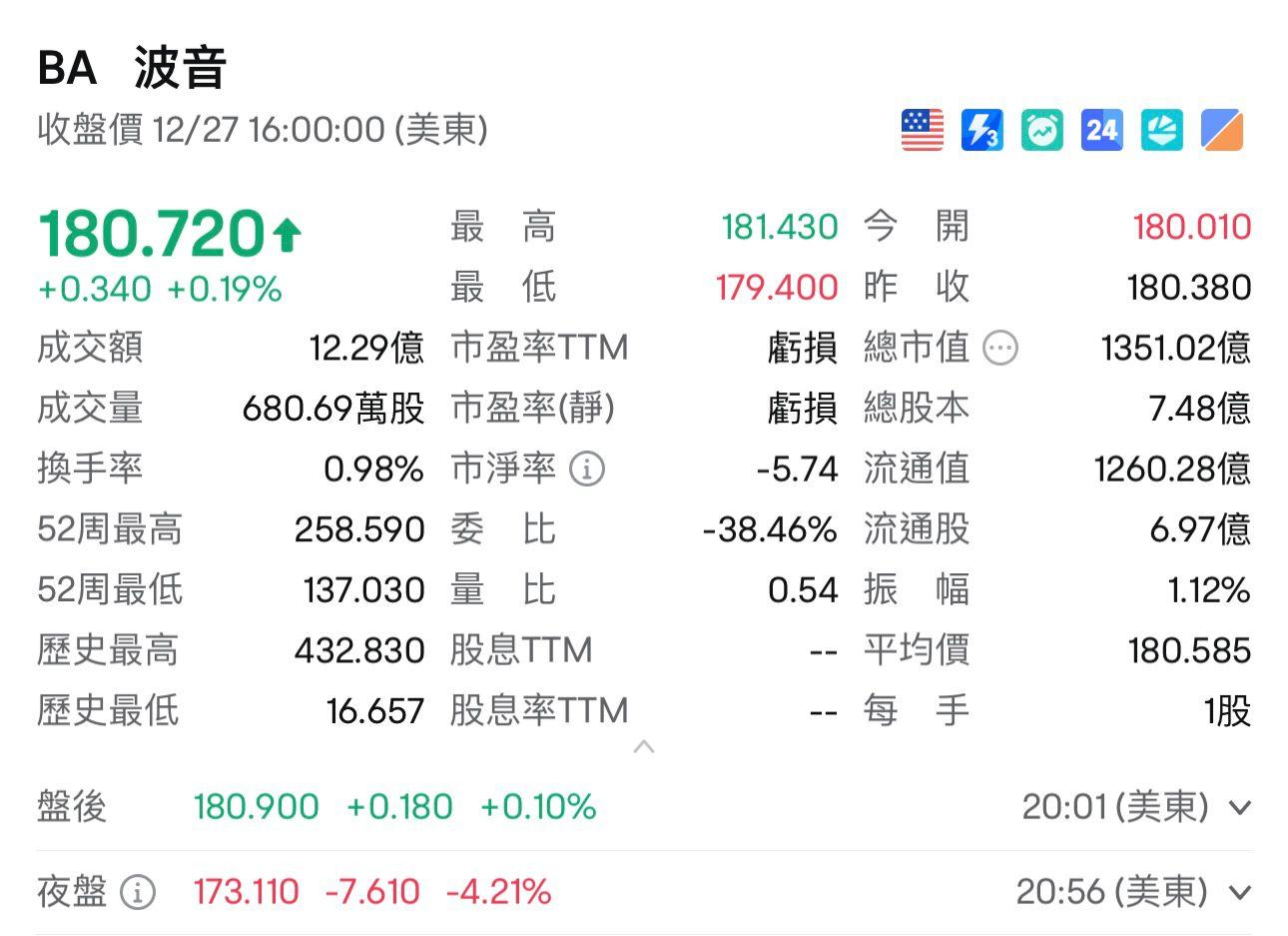Tap the 24-hour trading icon
Screen dimensions: 1288x936
coord(1101,130)
